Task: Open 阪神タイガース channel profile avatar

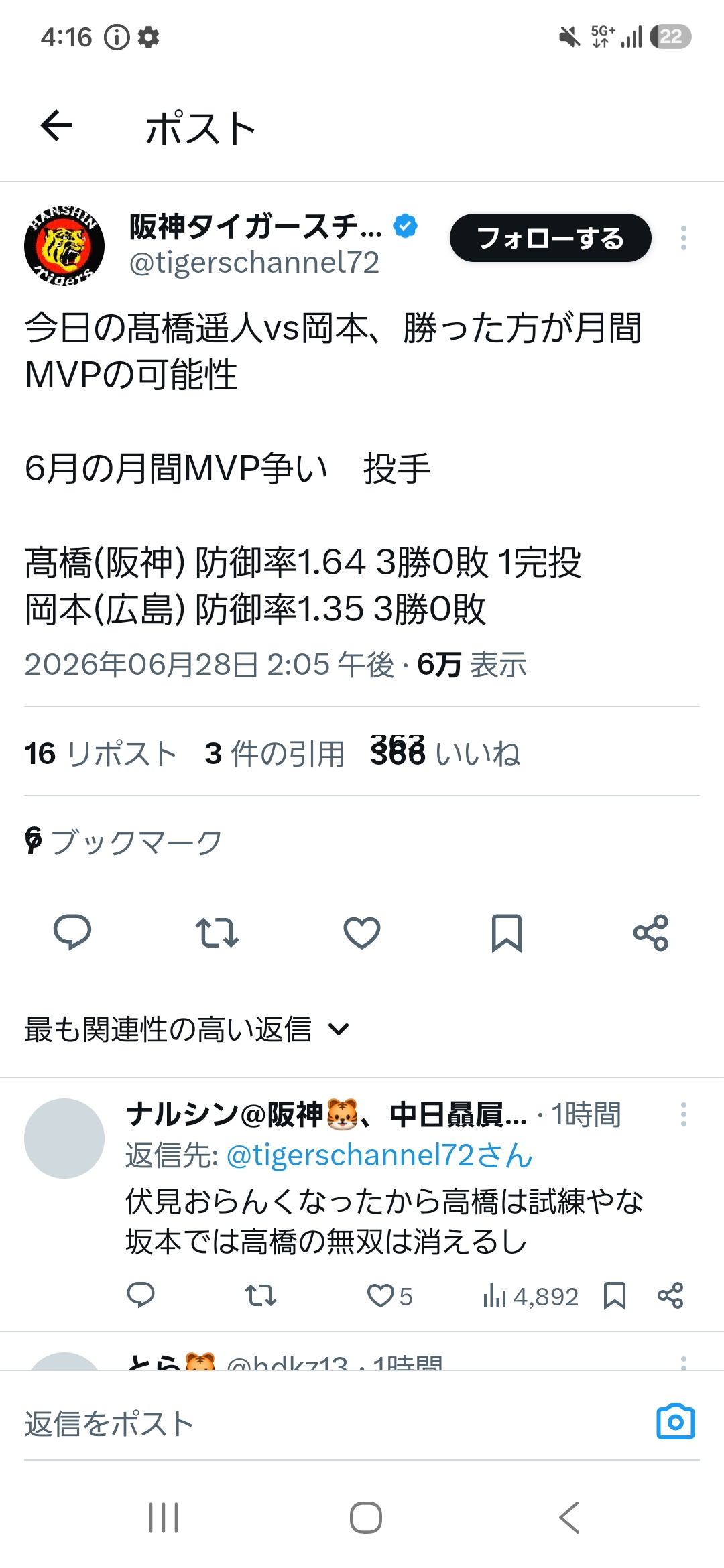Action: [x=64, y=246]
